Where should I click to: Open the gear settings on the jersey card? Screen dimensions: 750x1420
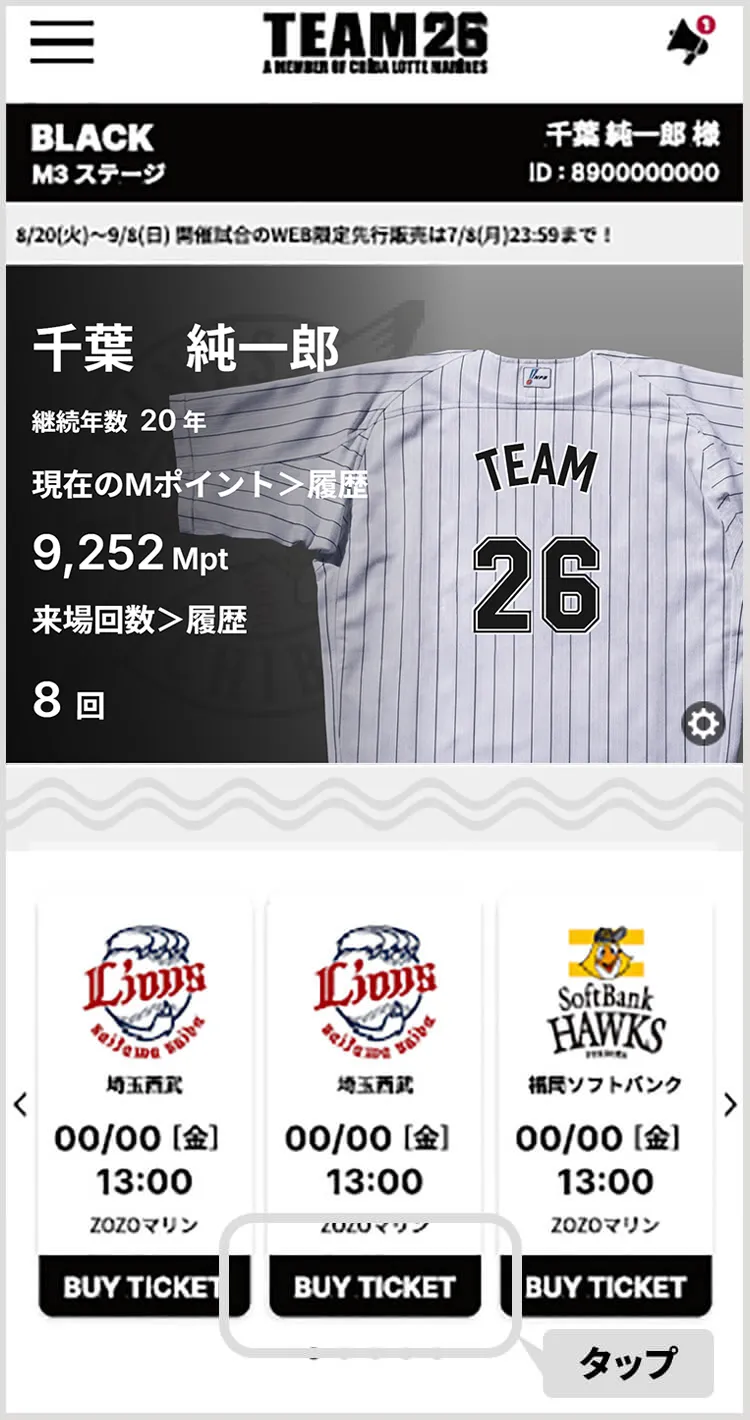[x=703, y=724]
